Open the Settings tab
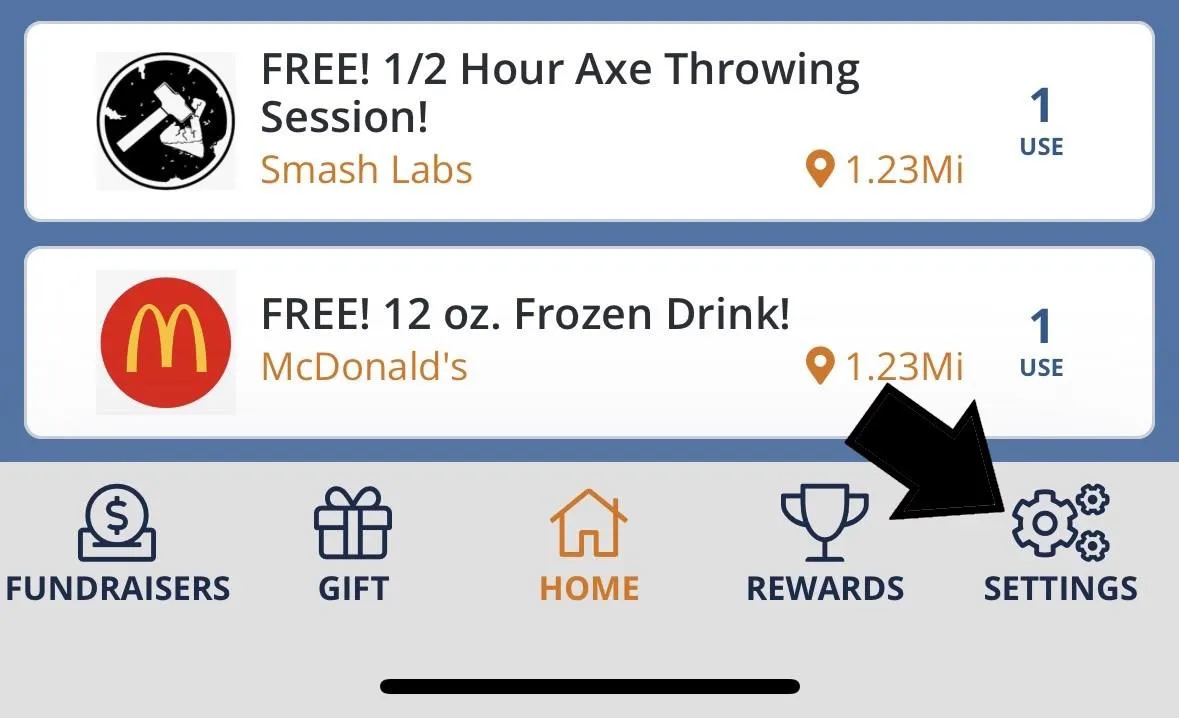The height and width of the screenshot is (718, 1179). (1060, 545)
